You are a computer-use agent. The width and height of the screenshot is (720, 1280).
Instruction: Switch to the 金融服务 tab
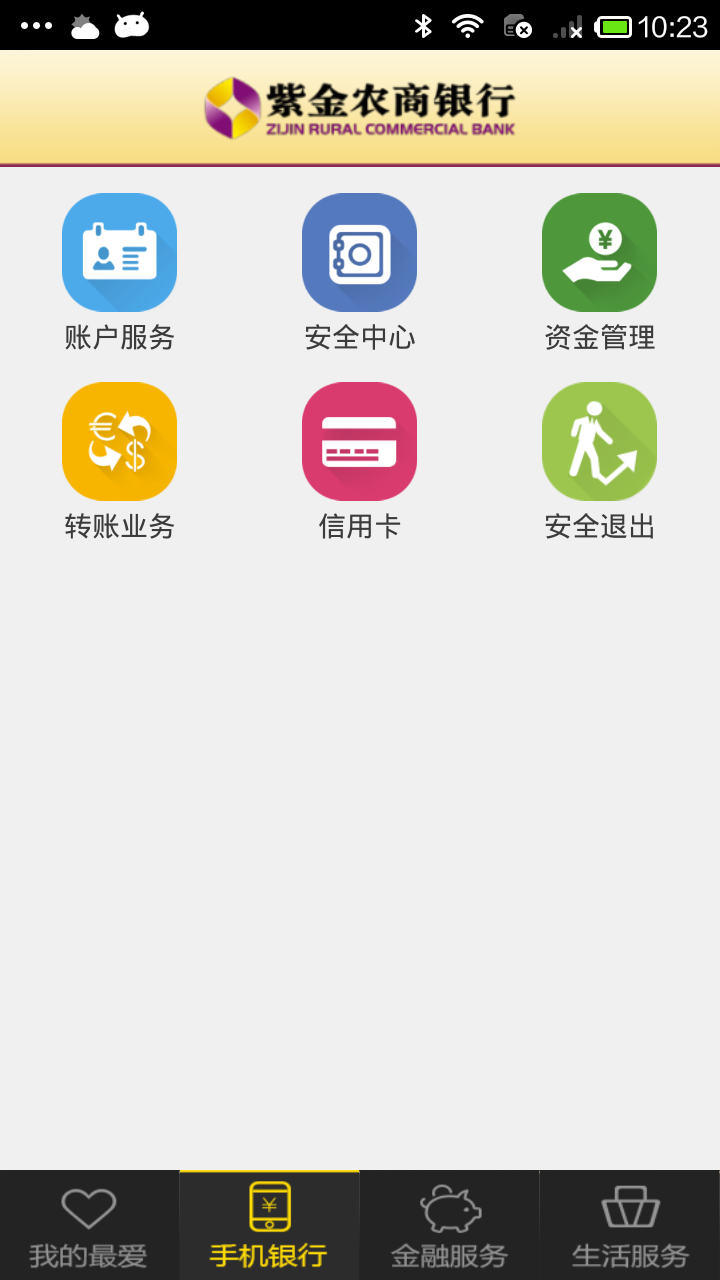pos(449,1225)
